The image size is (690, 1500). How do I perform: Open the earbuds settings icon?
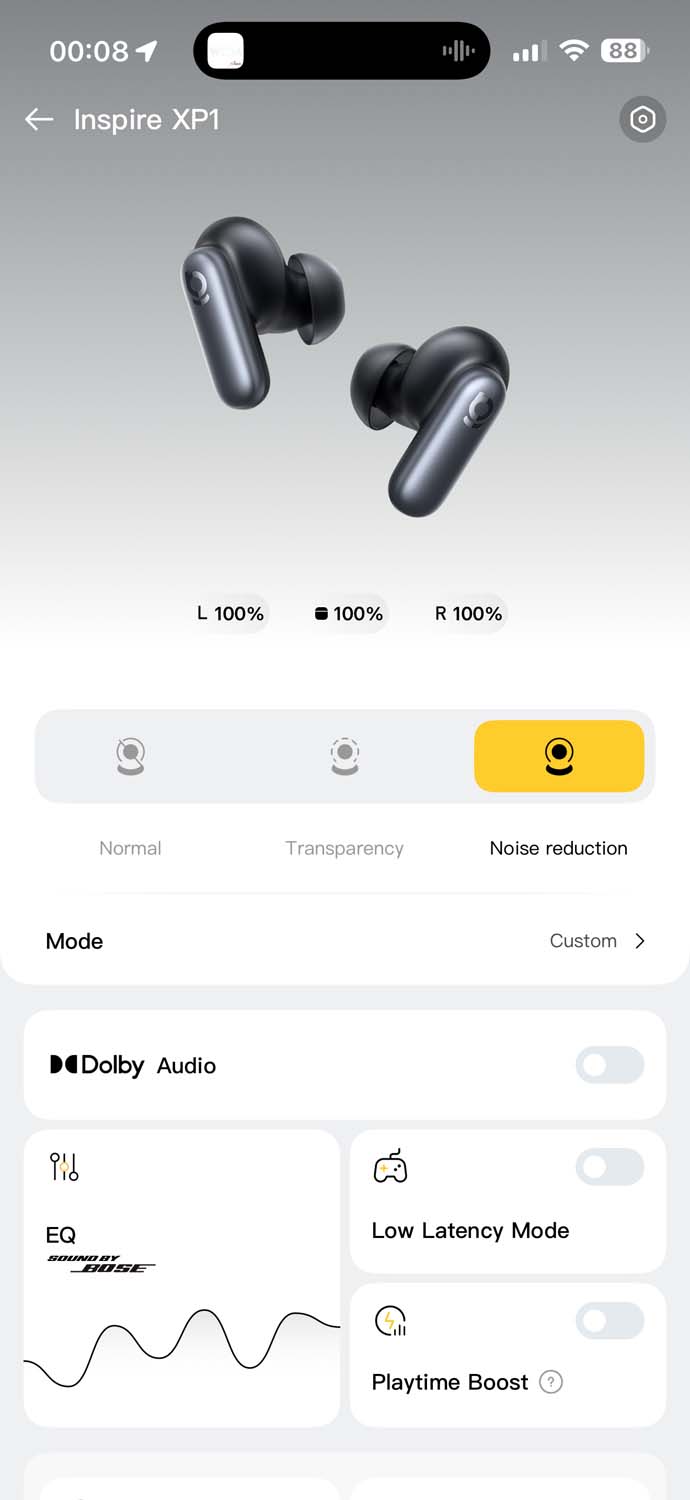tap(642, 120)
